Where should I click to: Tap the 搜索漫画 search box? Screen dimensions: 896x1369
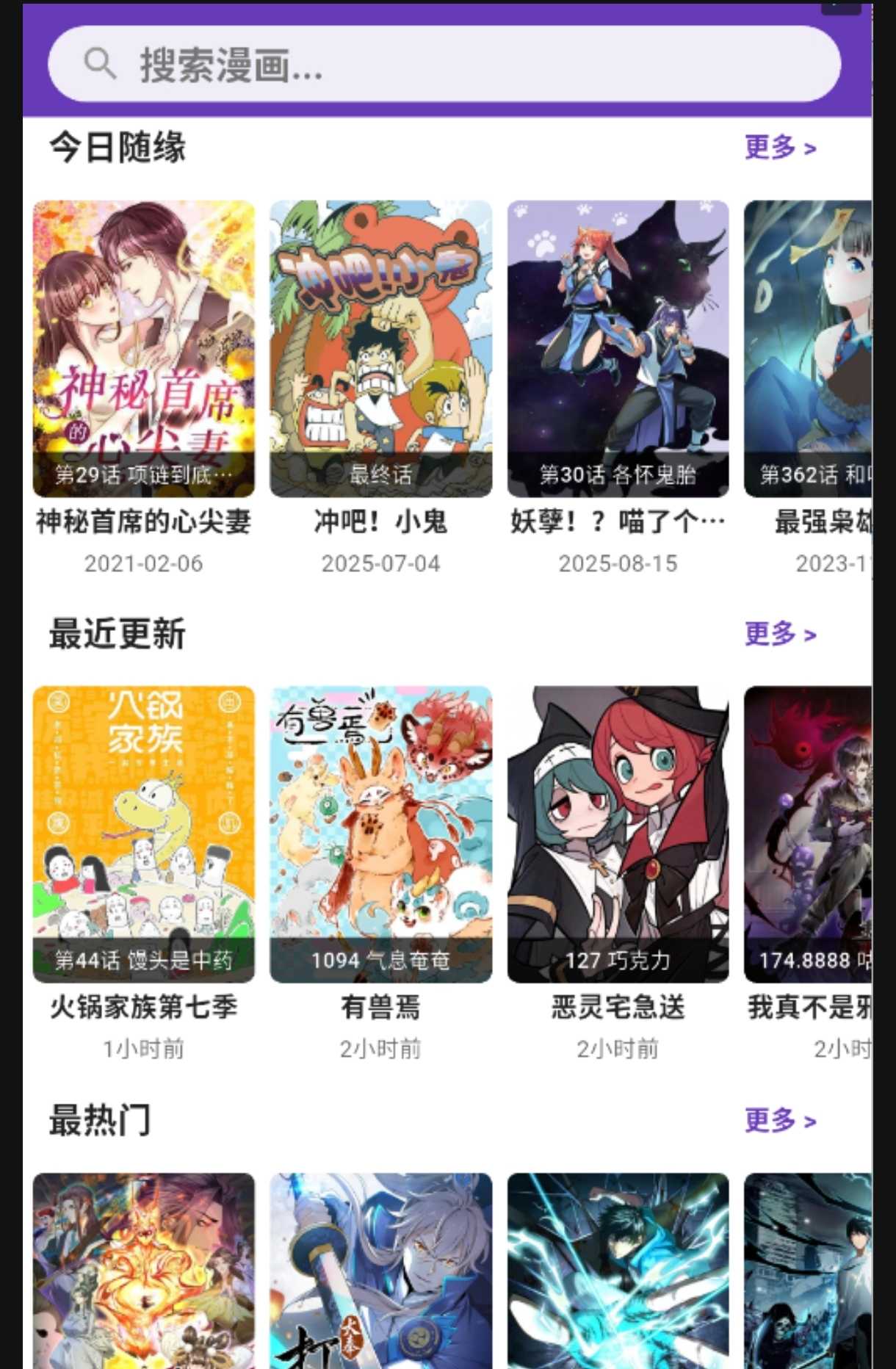(x=444, y=65)
